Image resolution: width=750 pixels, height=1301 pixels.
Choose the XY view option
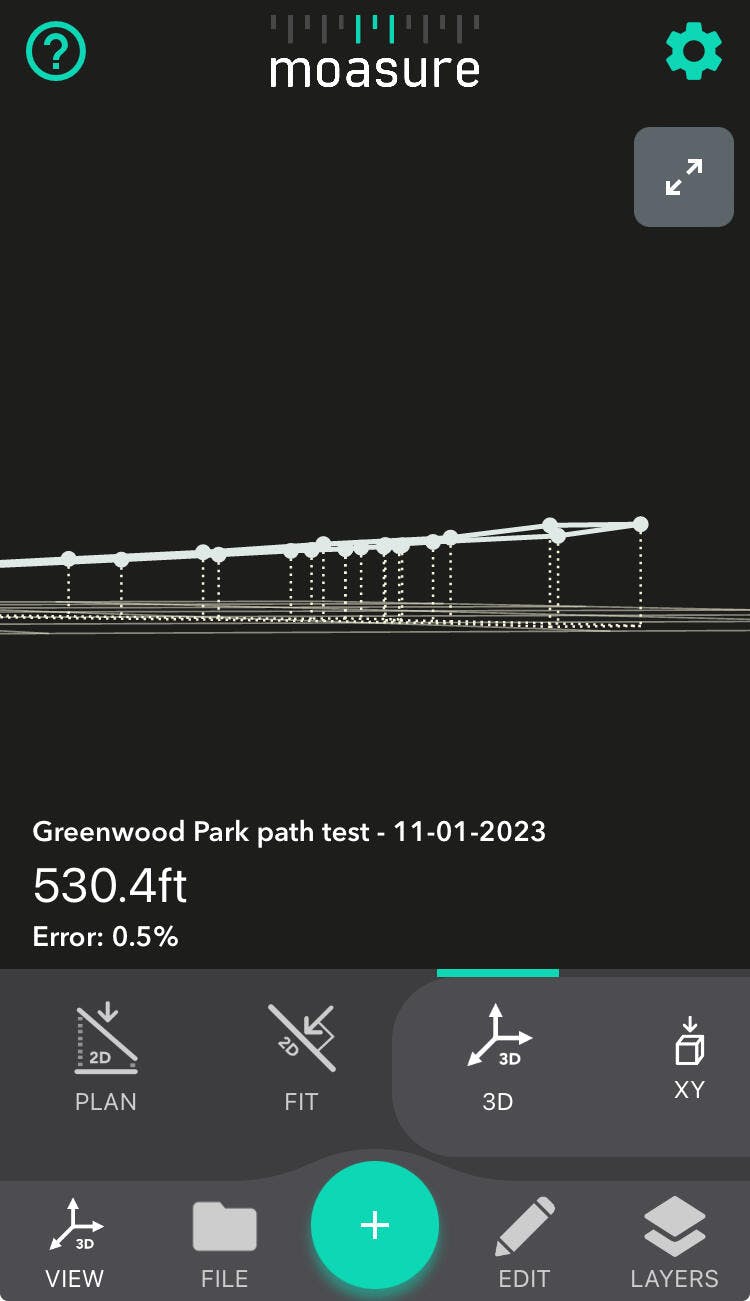689,1057
